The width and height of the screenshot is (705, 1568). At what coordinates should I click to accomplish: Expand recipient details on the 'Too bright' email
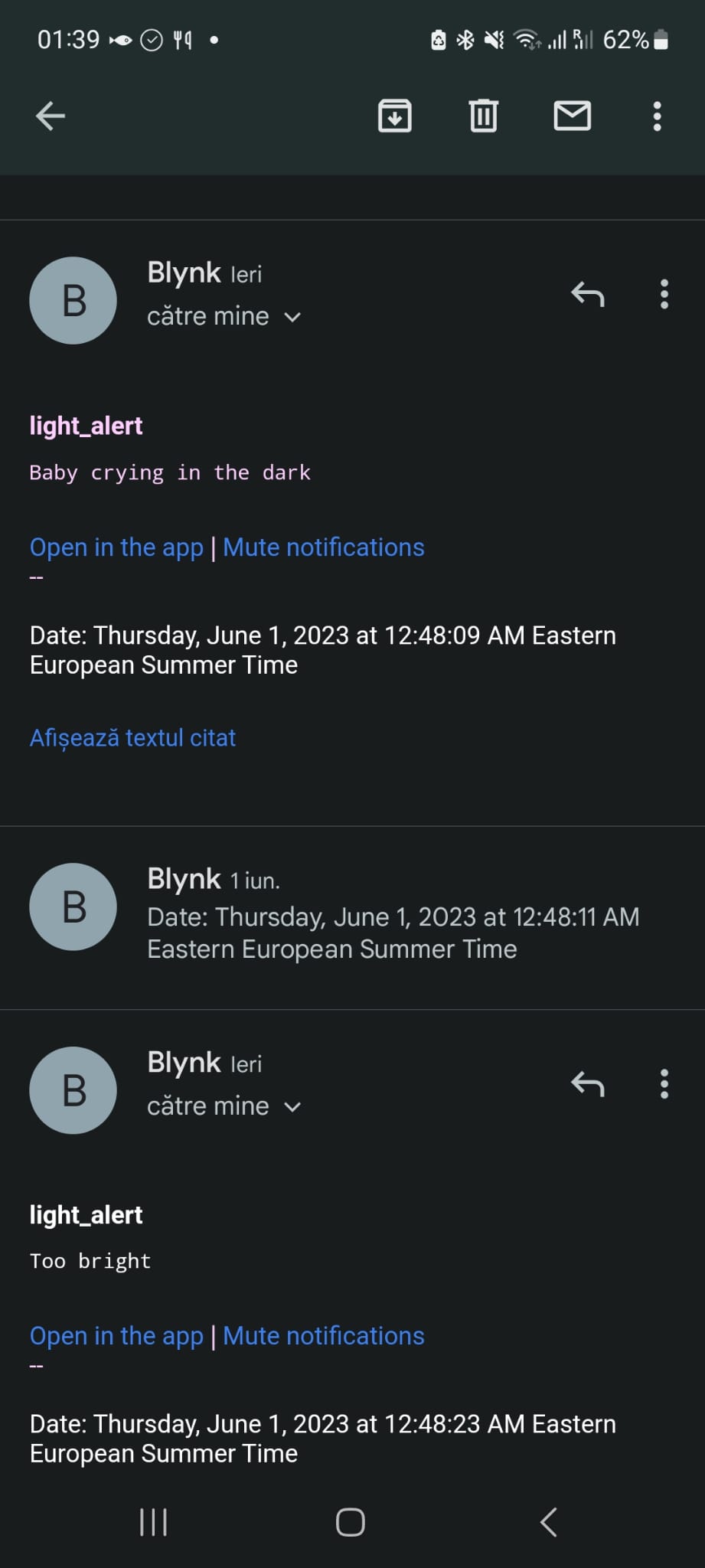click(x=292, y=1107)
